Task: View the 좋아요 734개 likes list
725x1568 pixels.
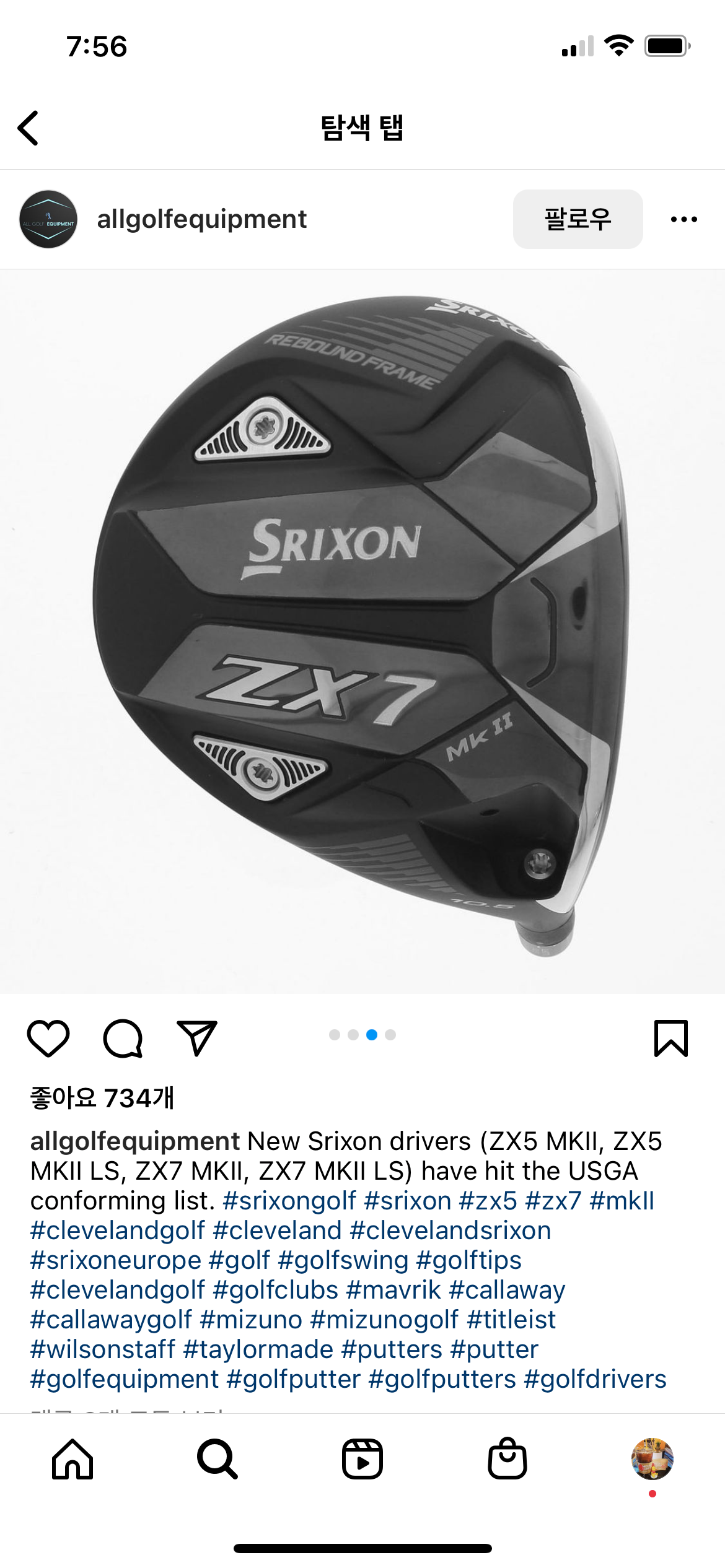Action: point(102,1098)
